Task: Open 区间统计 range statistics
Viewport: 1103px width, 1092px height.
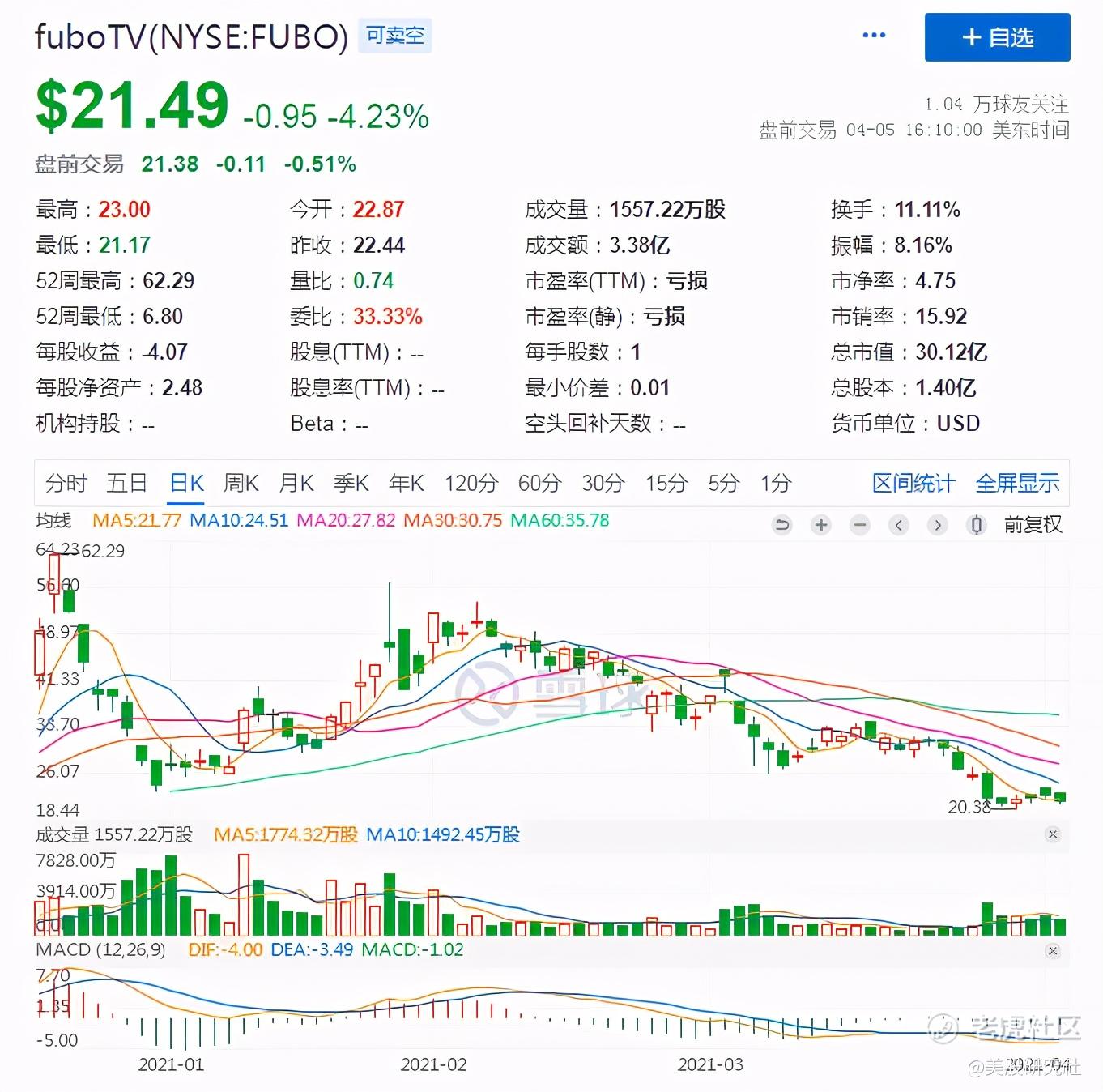Action: pos(913,484)
